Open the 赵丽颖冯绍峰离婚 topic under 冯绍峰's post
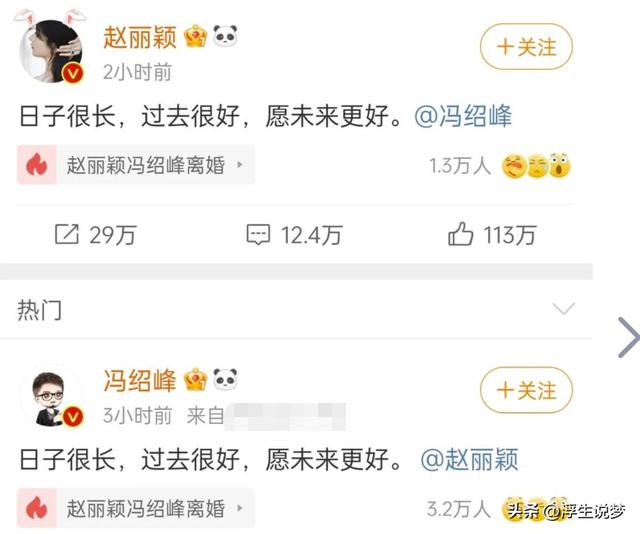Viewport: 640px width, 534px height. [x=136, y=508]
